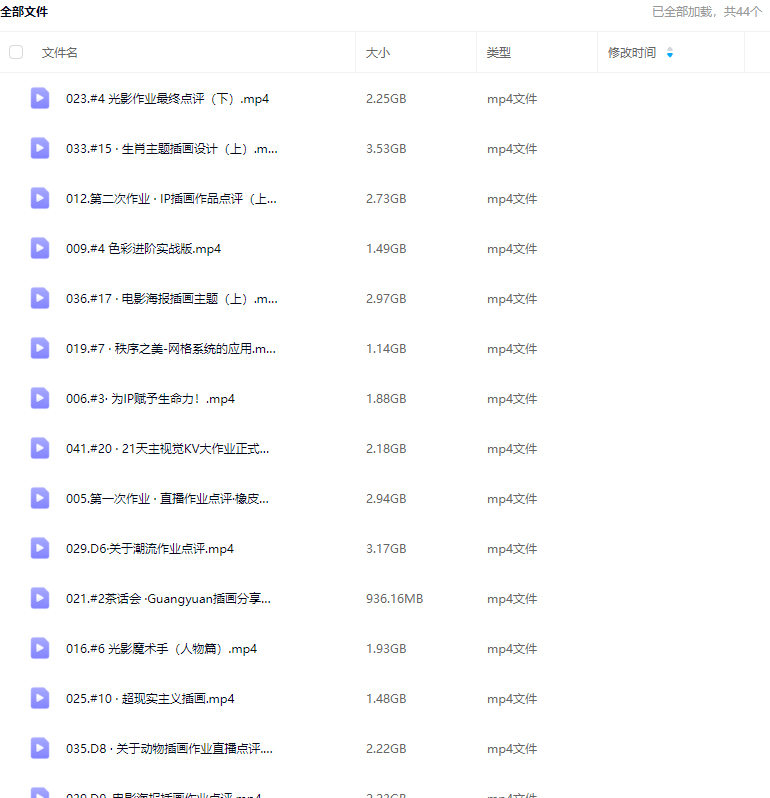Play 025.#10 超现实主义插画.mp4
The width and height of the screenshot is (770, 798).
pos(150,699)
